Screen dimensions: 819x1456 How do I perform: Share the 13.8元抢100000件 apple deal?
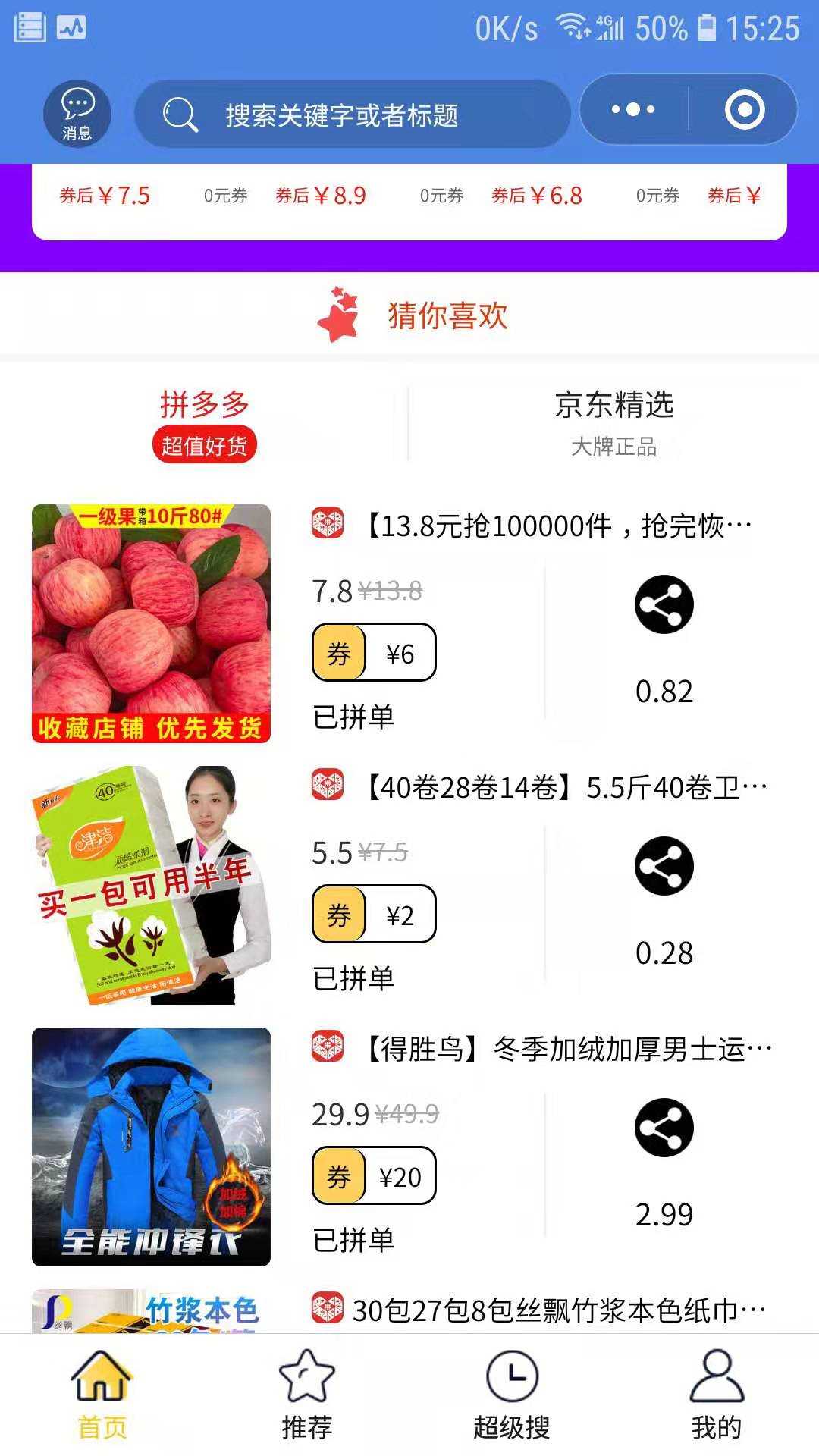(x=664, y=604)
